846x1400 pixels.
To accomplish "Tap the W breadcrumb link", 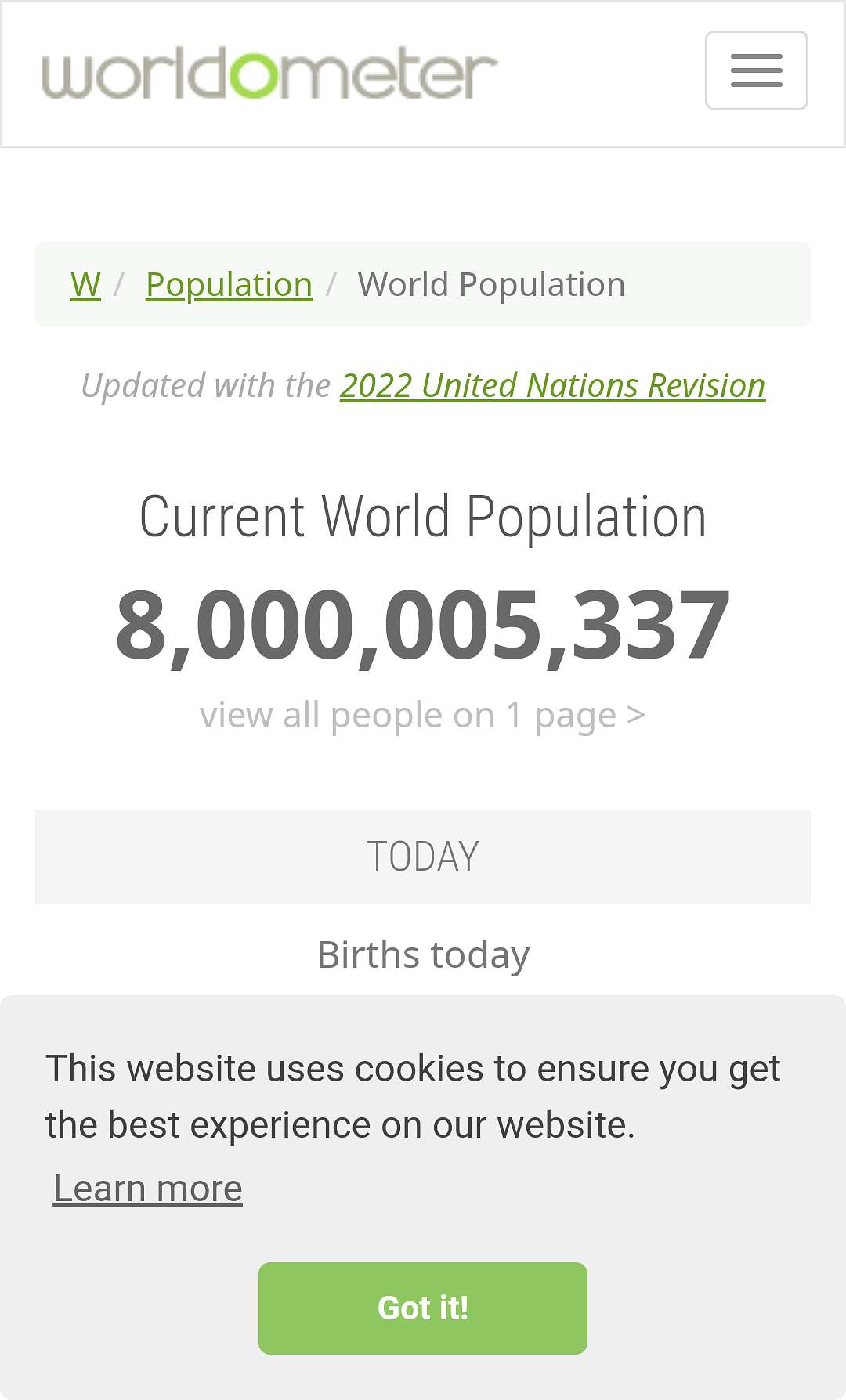I will 85,284.
